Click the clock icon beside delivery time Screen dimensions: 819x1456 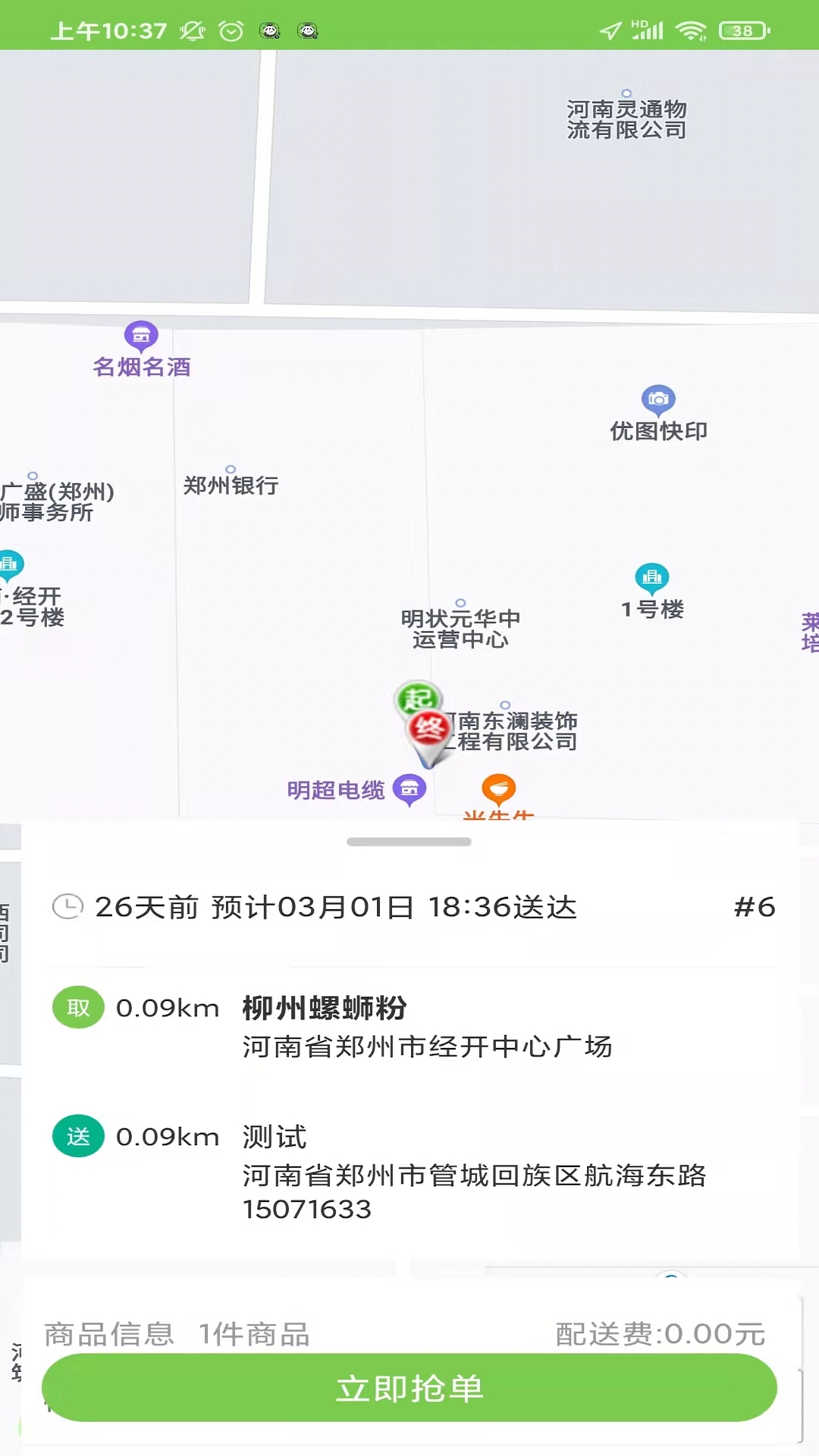[x=67, y=906]
